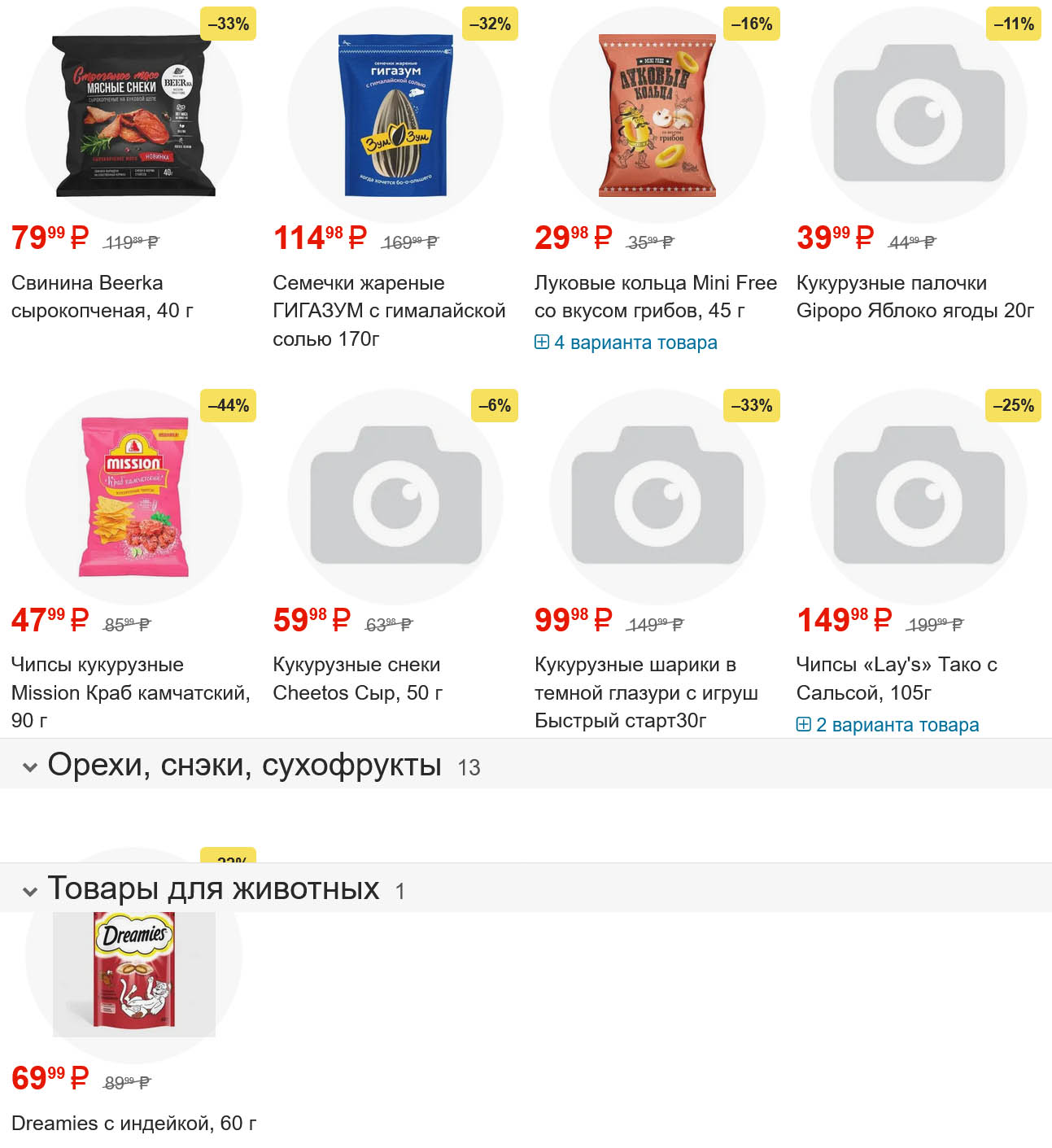Open the Dreamies с индейкой product
Image resolution: width=1052 pixels, height=1148 pixels.
pos(133,1123)
